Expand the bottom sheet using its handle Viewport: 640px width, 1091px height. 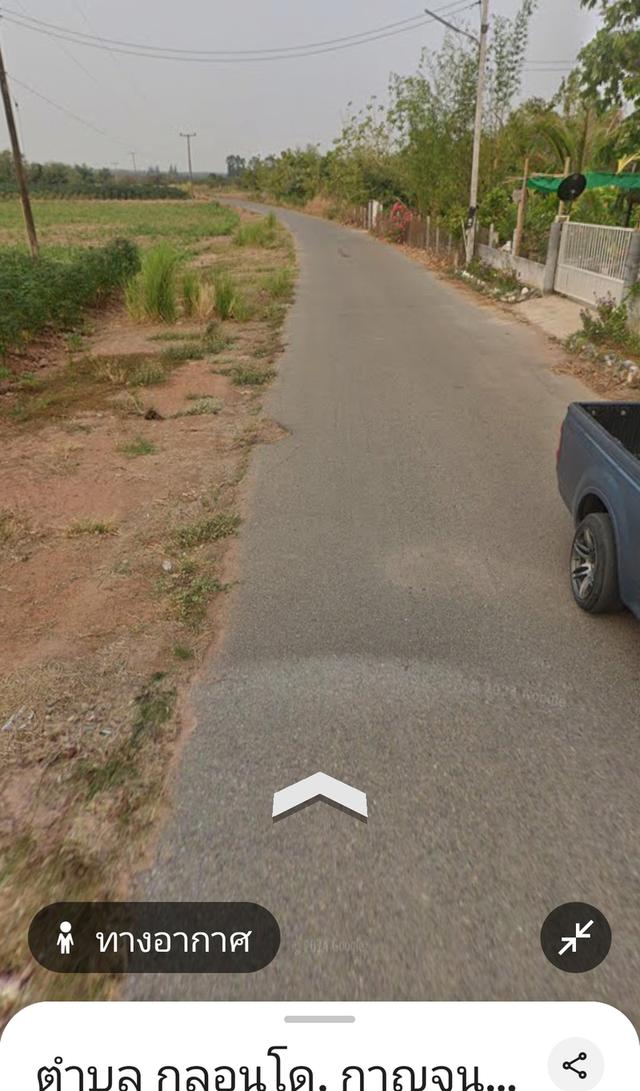pos(319,1019)
